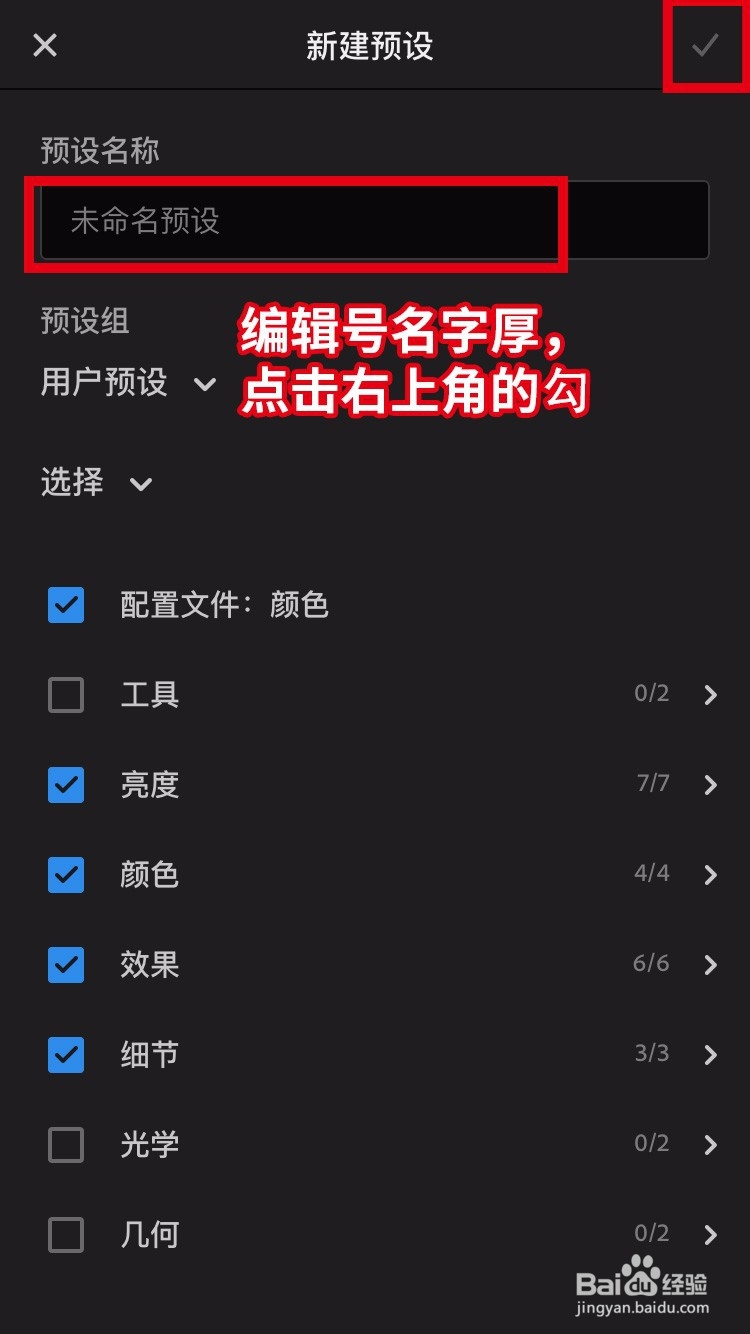Expand the 颜色 4/4 settings row
750x1334 pixels.
click(x=710, y=875)
